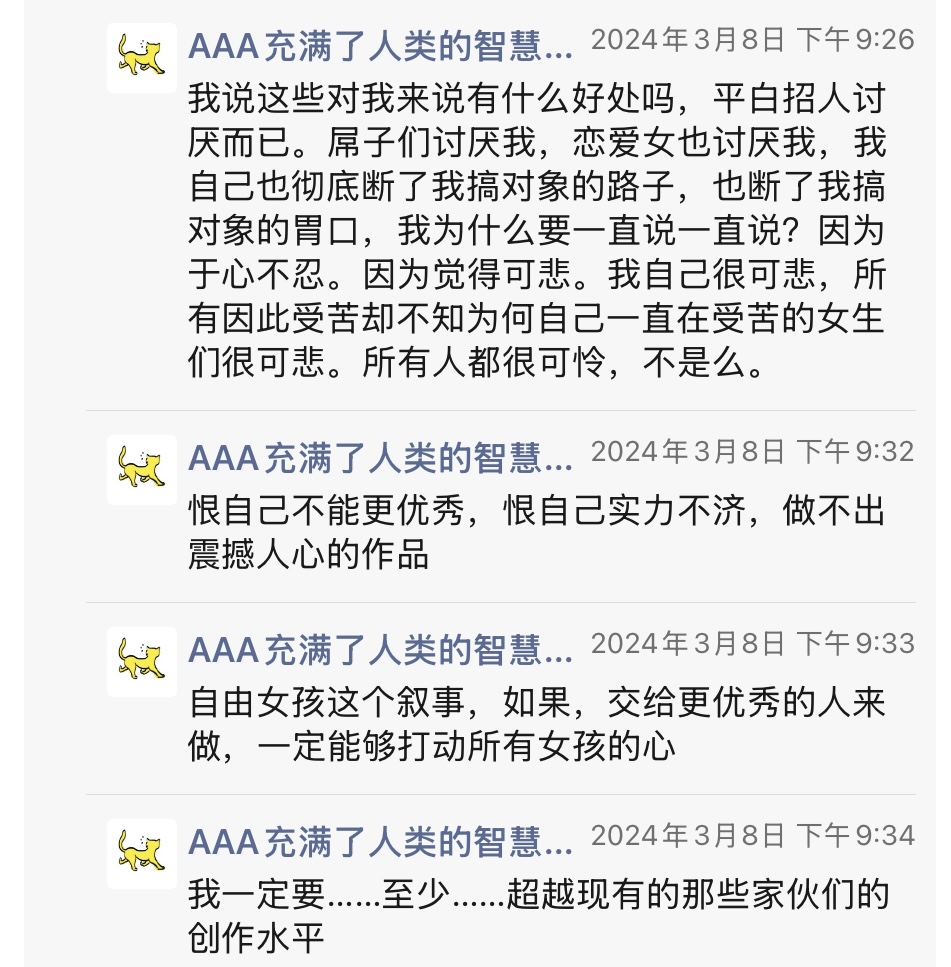View profile from the 9:34 message avatar

pos(141,853)
